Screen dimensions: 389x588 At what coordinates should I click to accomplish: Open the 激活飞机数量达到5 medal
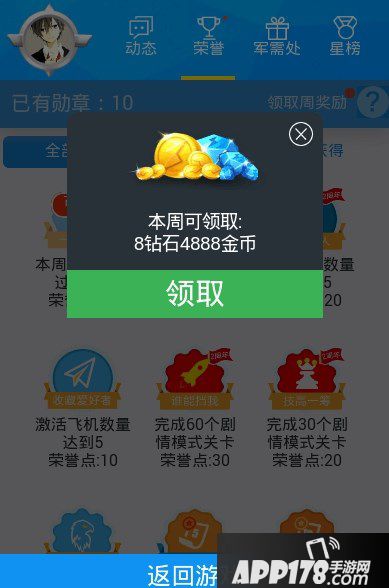(83, 409)
